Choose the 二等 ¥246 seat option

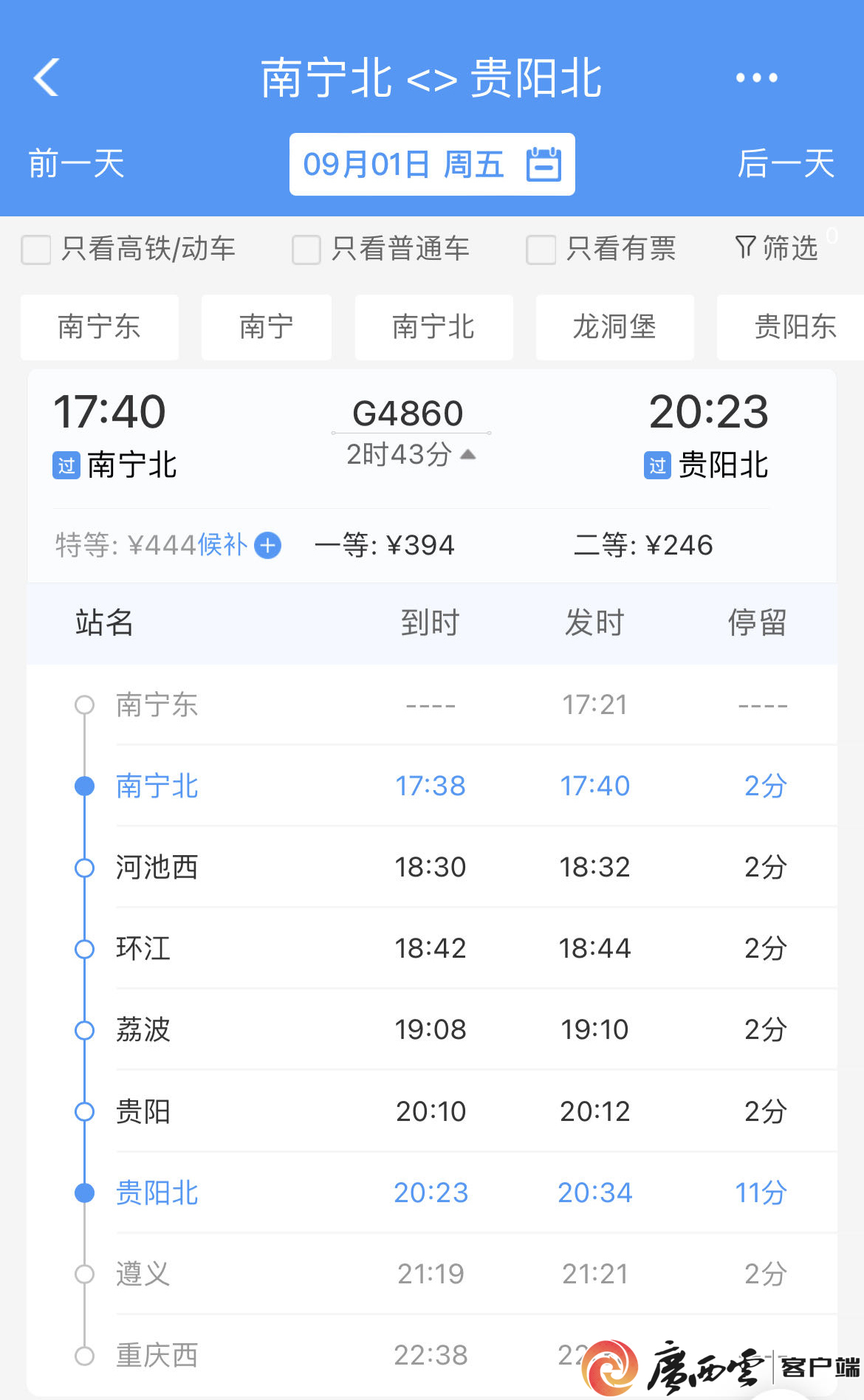point(642,546)
